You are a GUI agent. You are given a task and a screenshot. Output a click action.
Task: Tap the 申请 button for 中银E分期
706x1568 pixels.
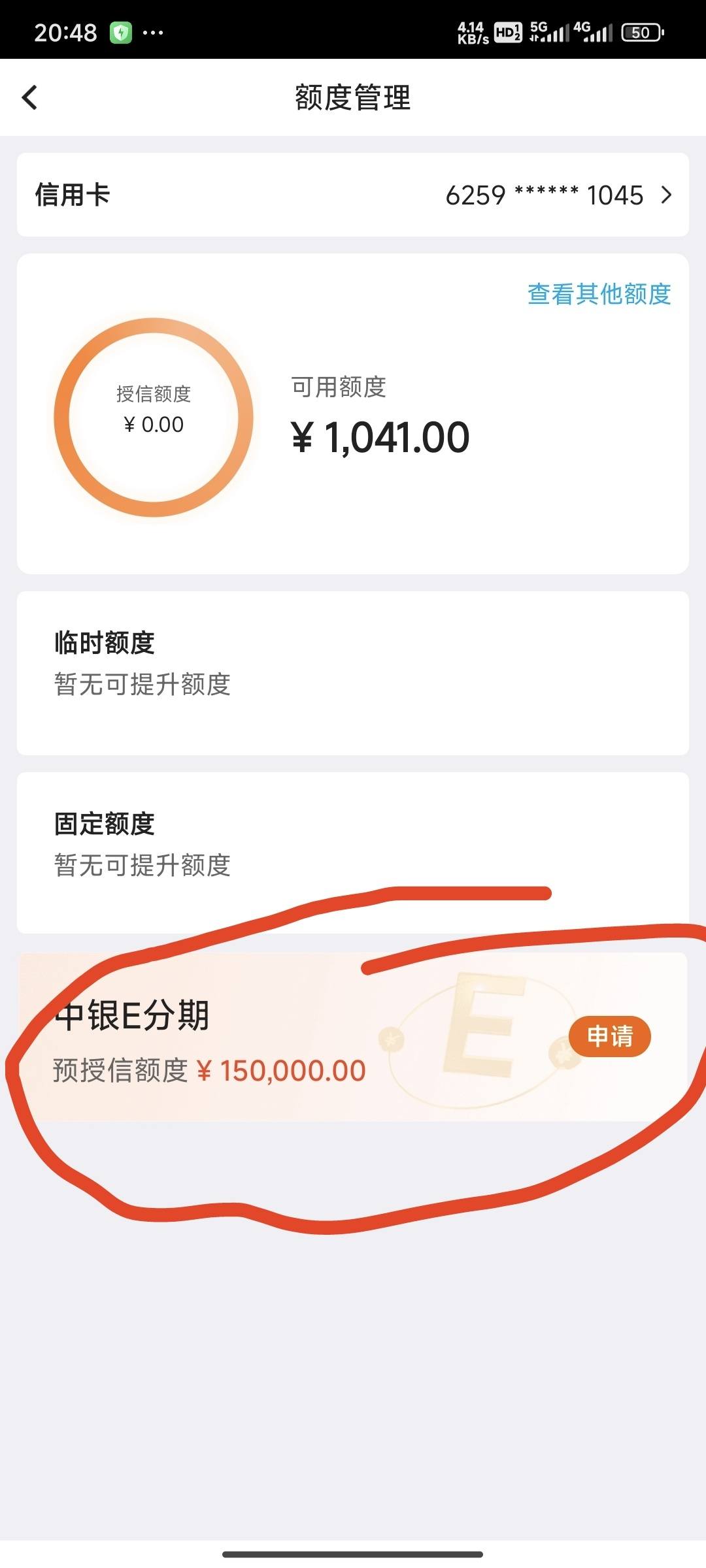tap(609, 1036)
